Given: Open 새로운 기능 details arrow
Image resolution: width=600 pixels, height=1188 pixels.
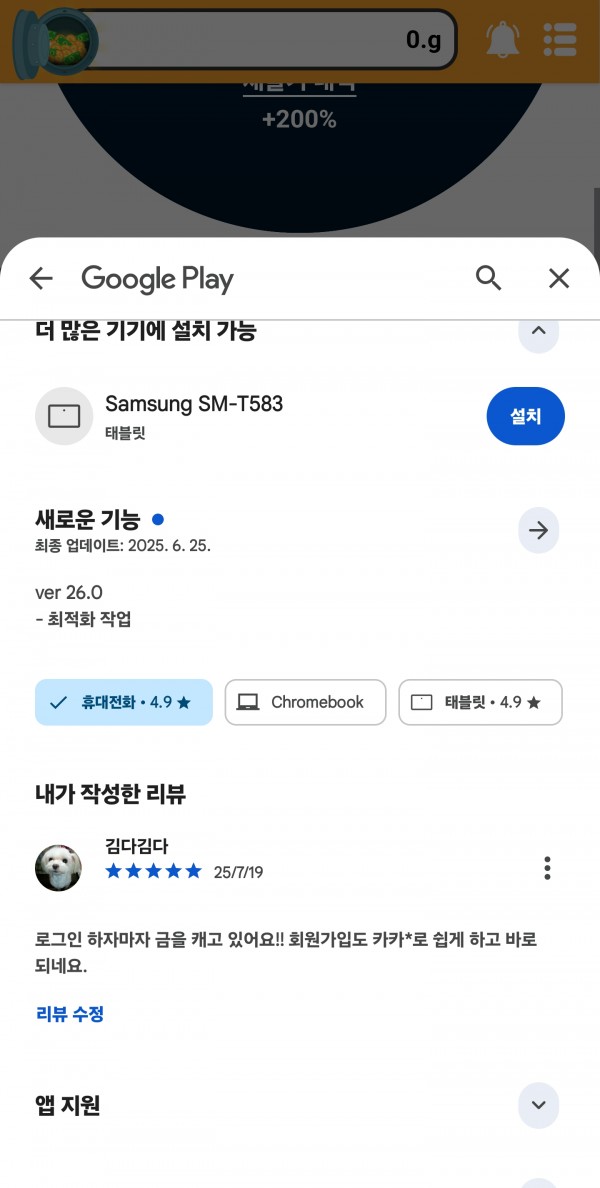Looking at the screenshot, I should (x=539, y=530).
